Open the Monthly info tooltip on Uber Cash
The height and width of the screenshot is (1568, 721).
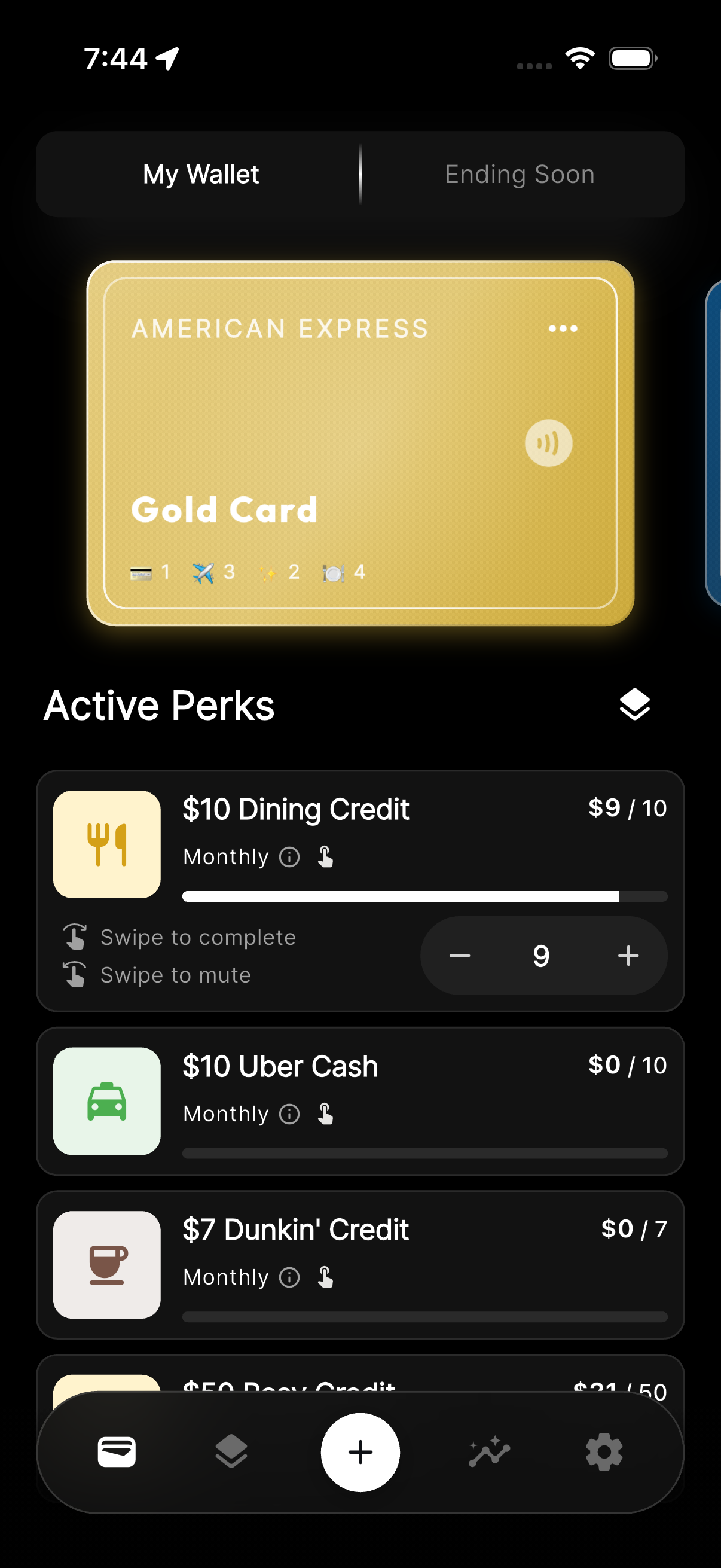click(289, 1114)
